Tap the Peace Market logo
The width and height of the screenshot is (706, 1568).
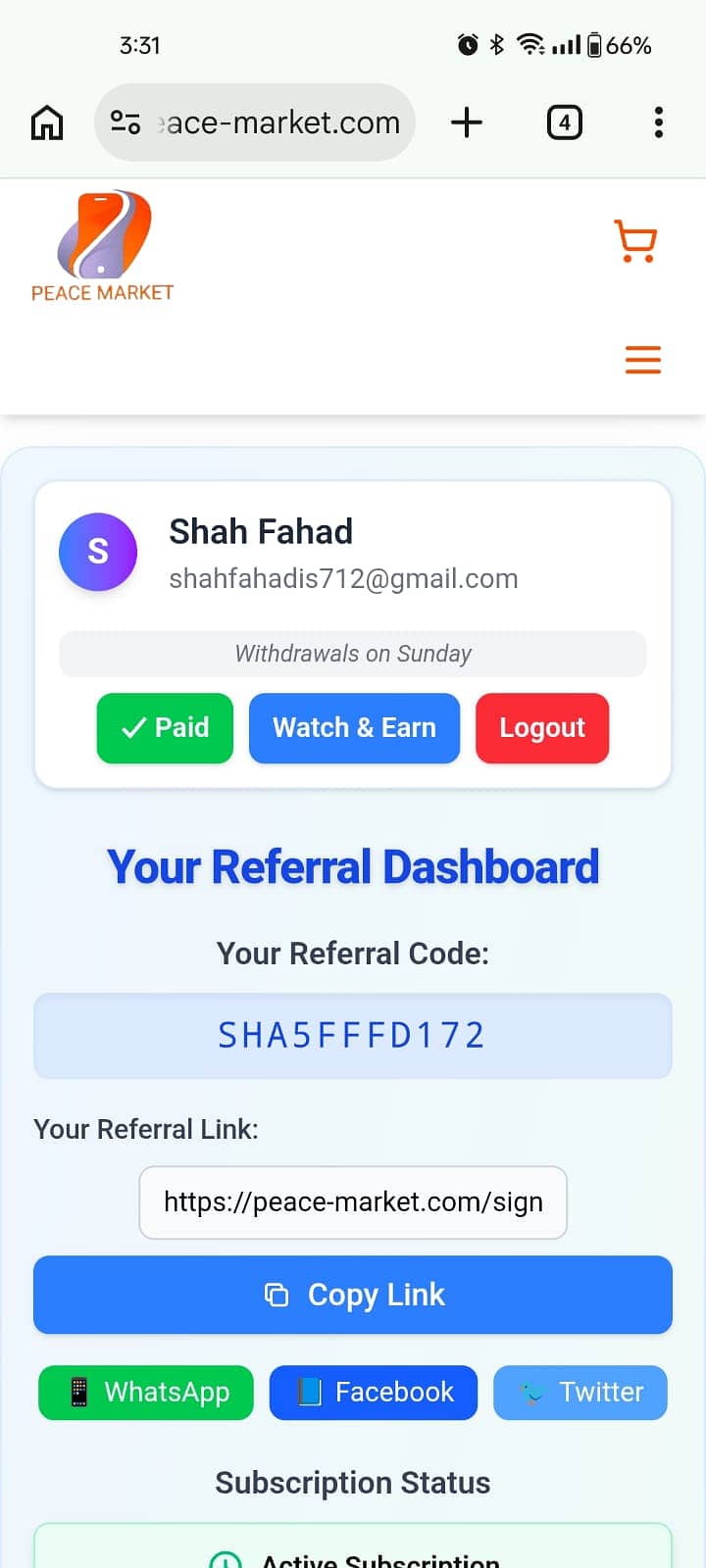[x=103, y=247]
